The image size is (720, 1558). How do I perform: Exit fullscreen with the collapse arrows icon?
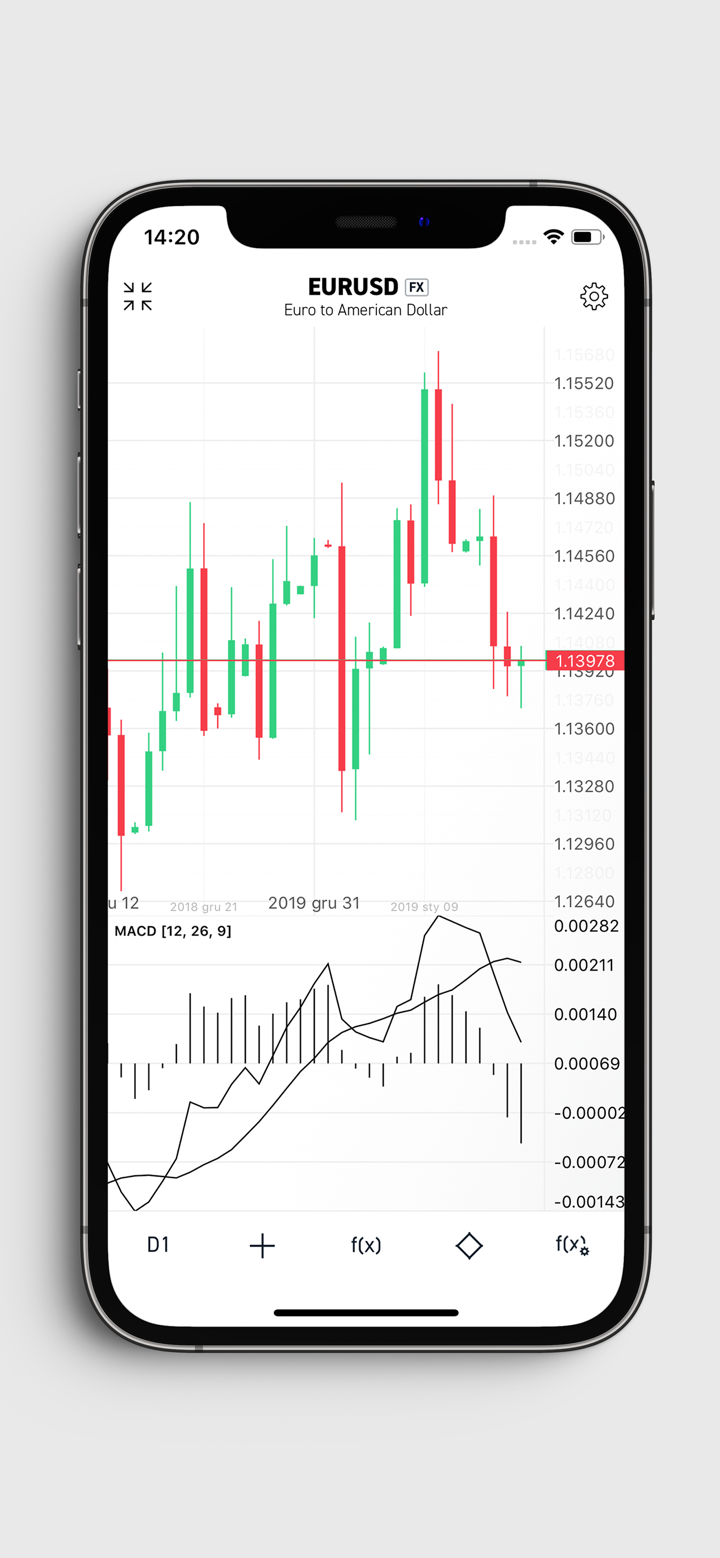click(x=138, y=296)
